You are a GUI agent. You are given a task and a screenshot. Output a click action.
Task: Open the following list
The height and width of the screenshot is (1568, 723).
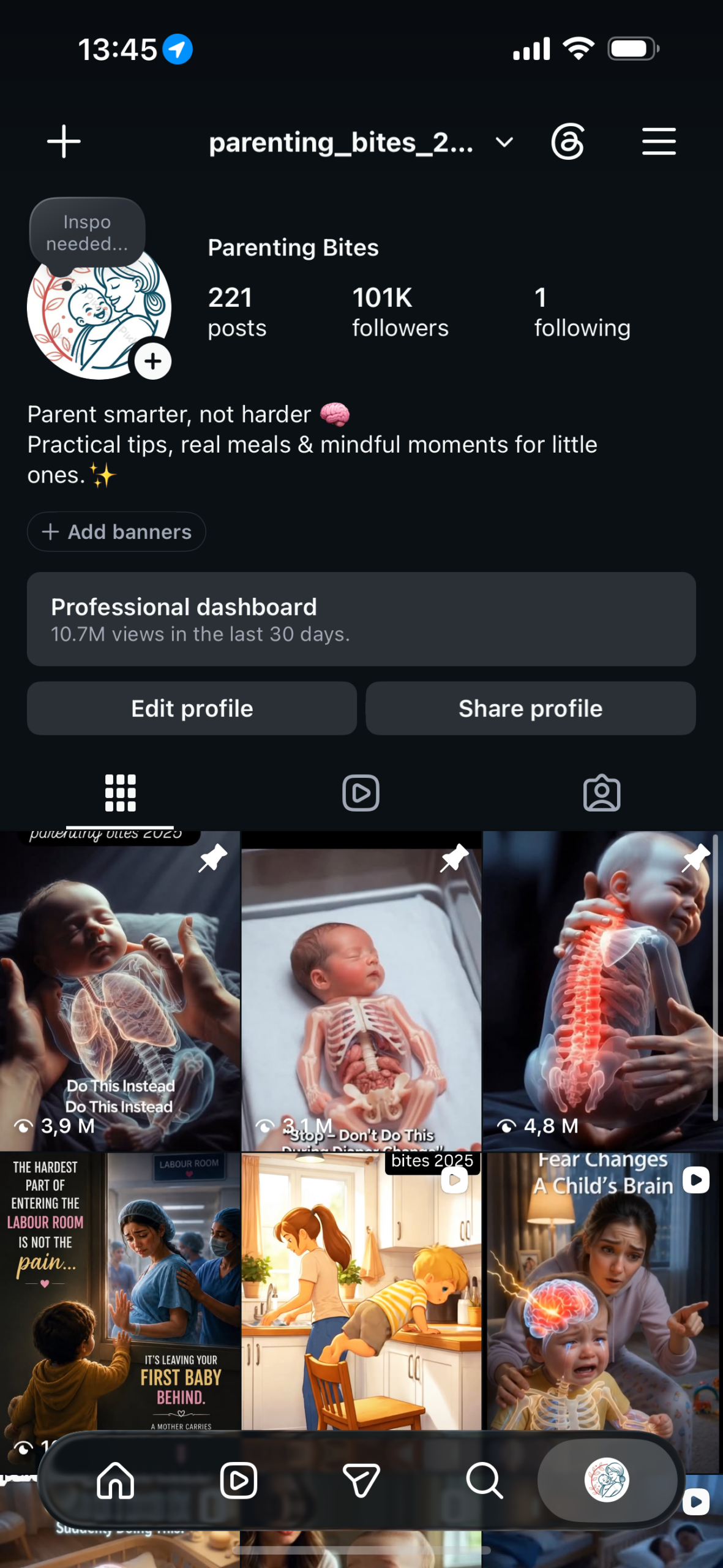582,312
